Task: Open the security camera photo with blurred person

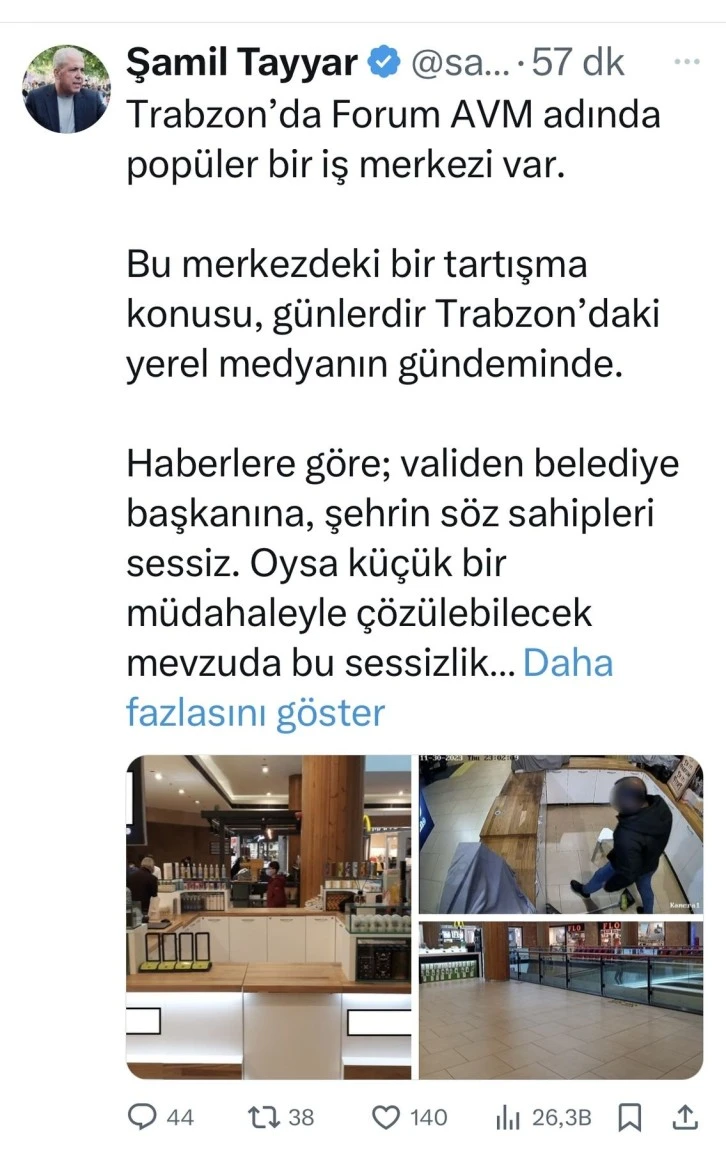Action: [x=560, y=834]
